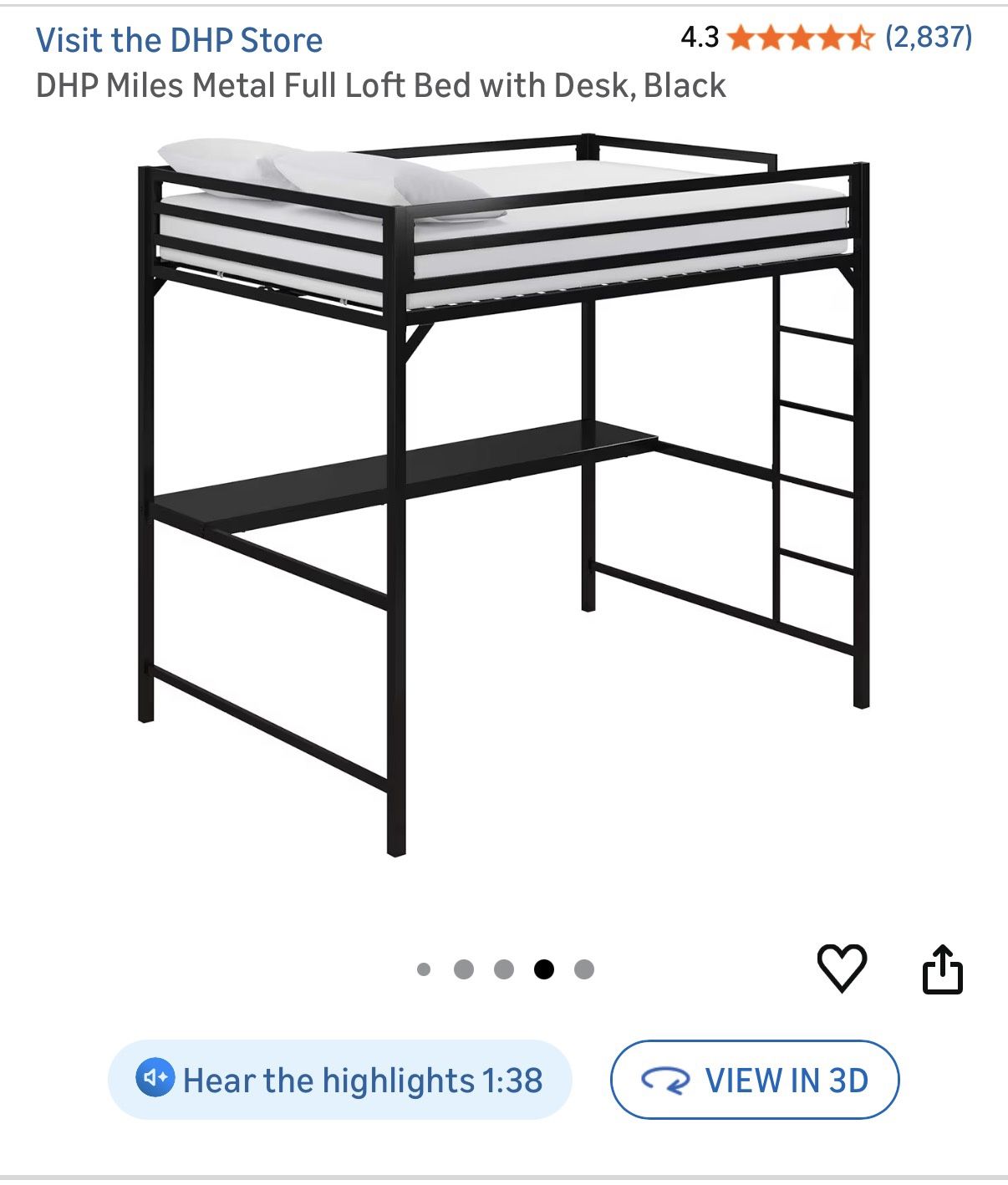This screenshot has height=1185, width=1008.
Task: Select the second image indicator dot
Action: tap(464, 968)
